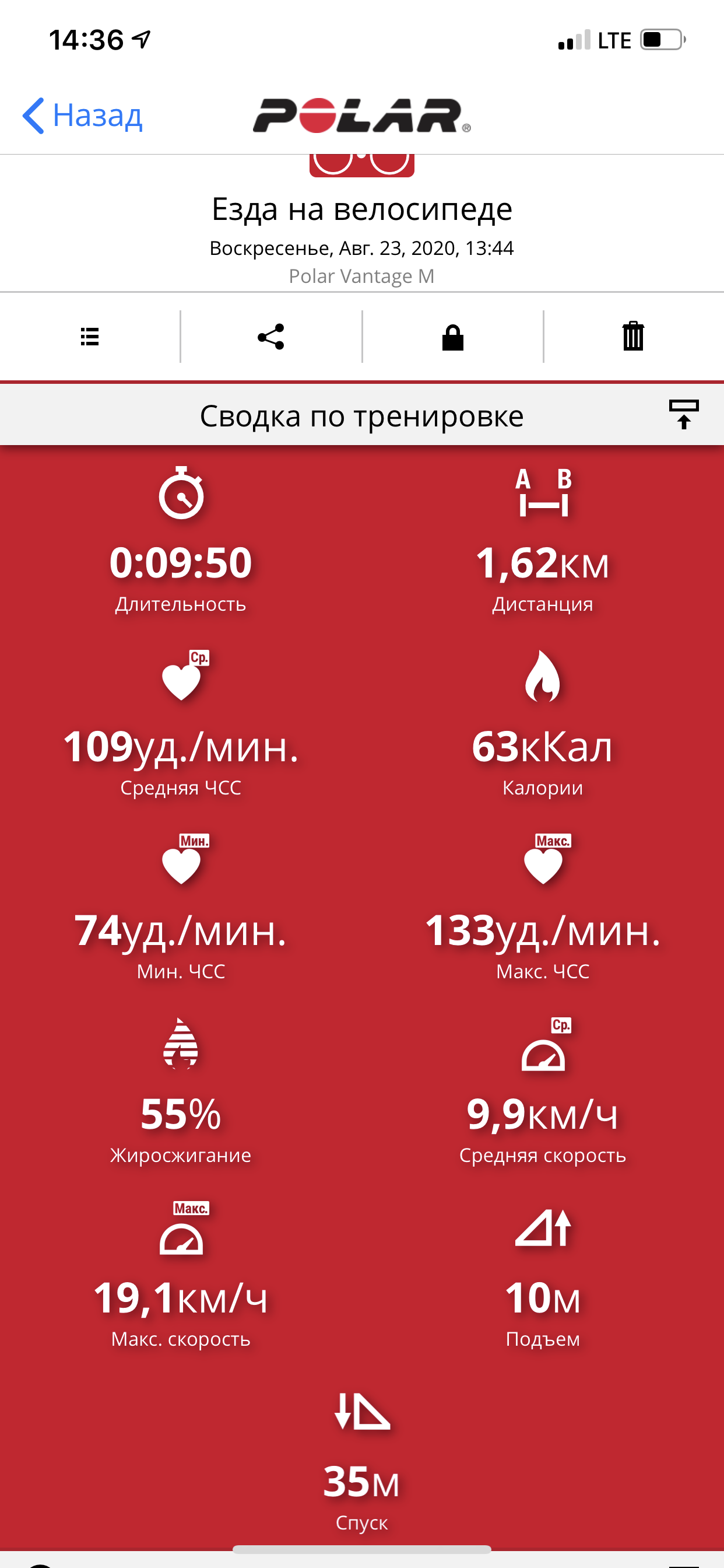Share this cycling workout

pyautogui.click(x=270, y=337)
